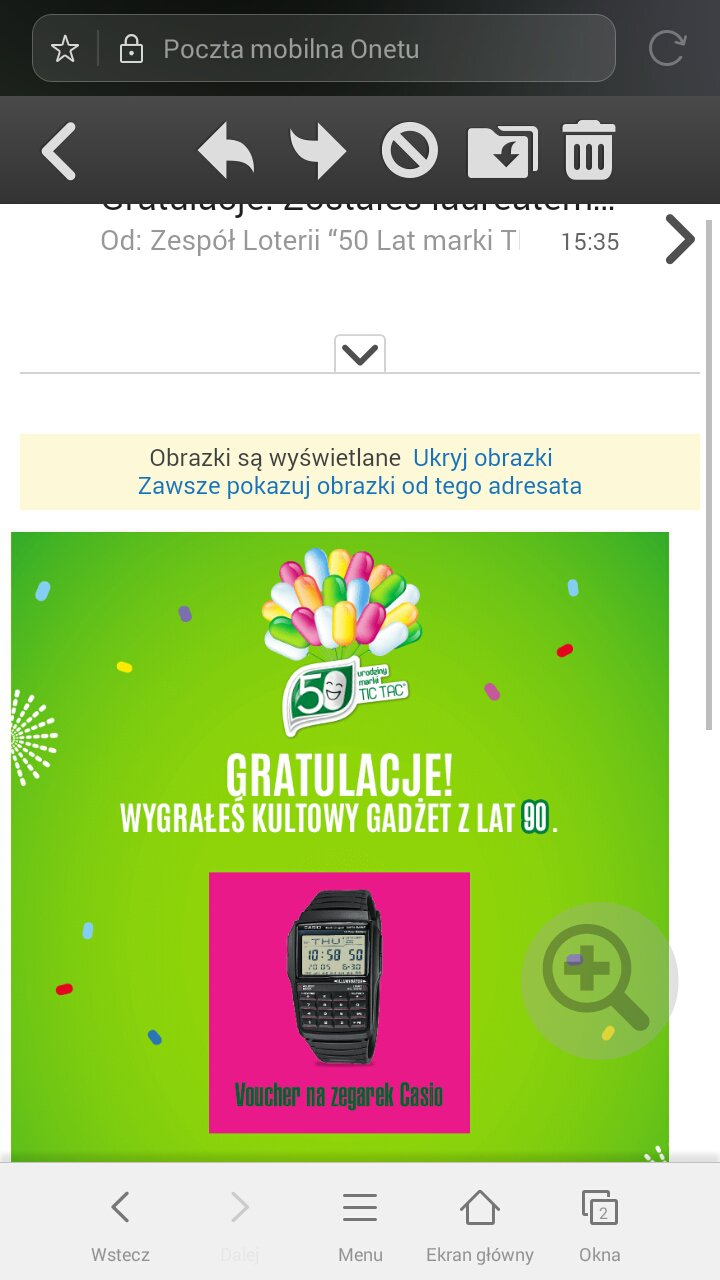Reload the page
Screen dimensions: 720x1280
[x=666, y=49]
